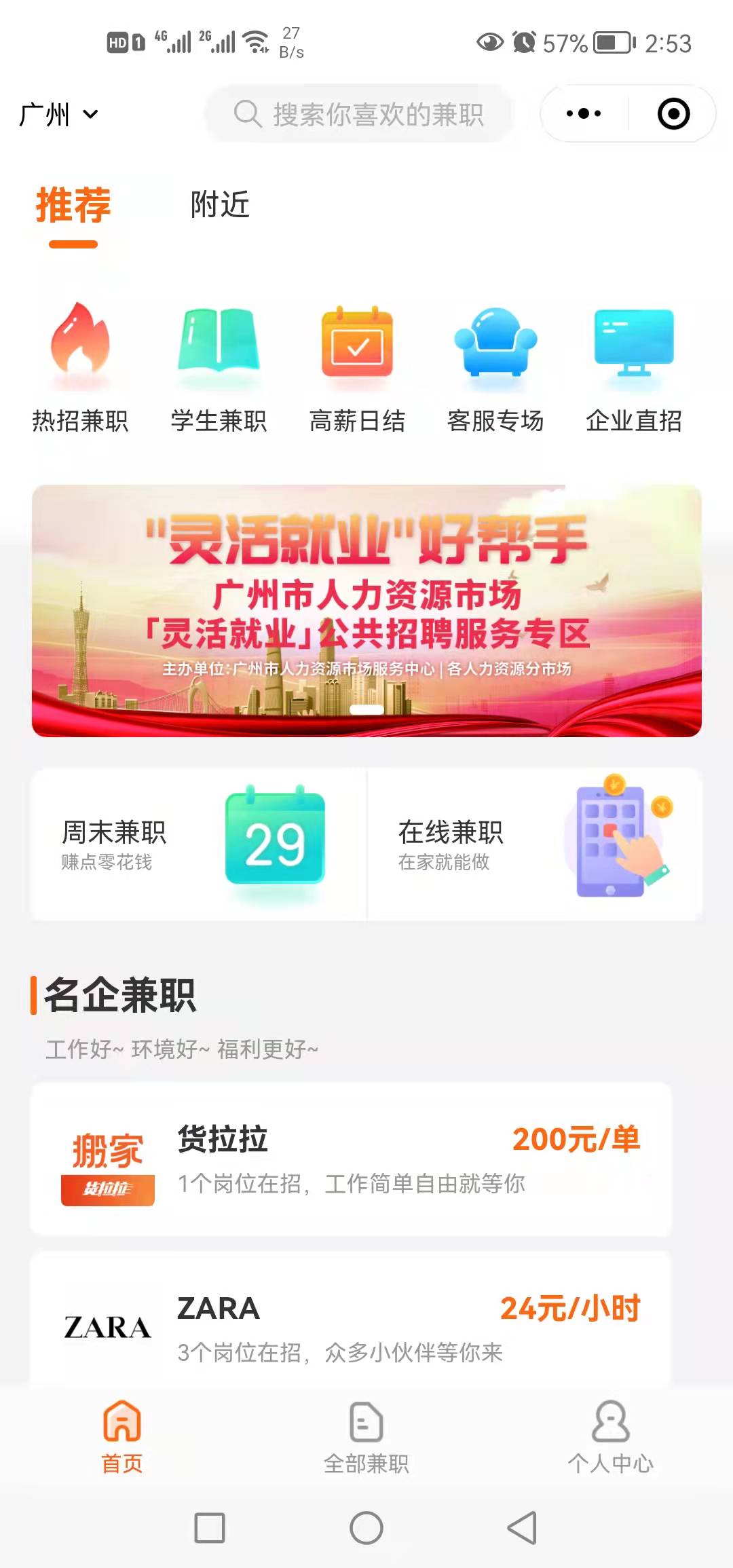
Task: Open 高薪日结 category
Action: coord(357,367)
